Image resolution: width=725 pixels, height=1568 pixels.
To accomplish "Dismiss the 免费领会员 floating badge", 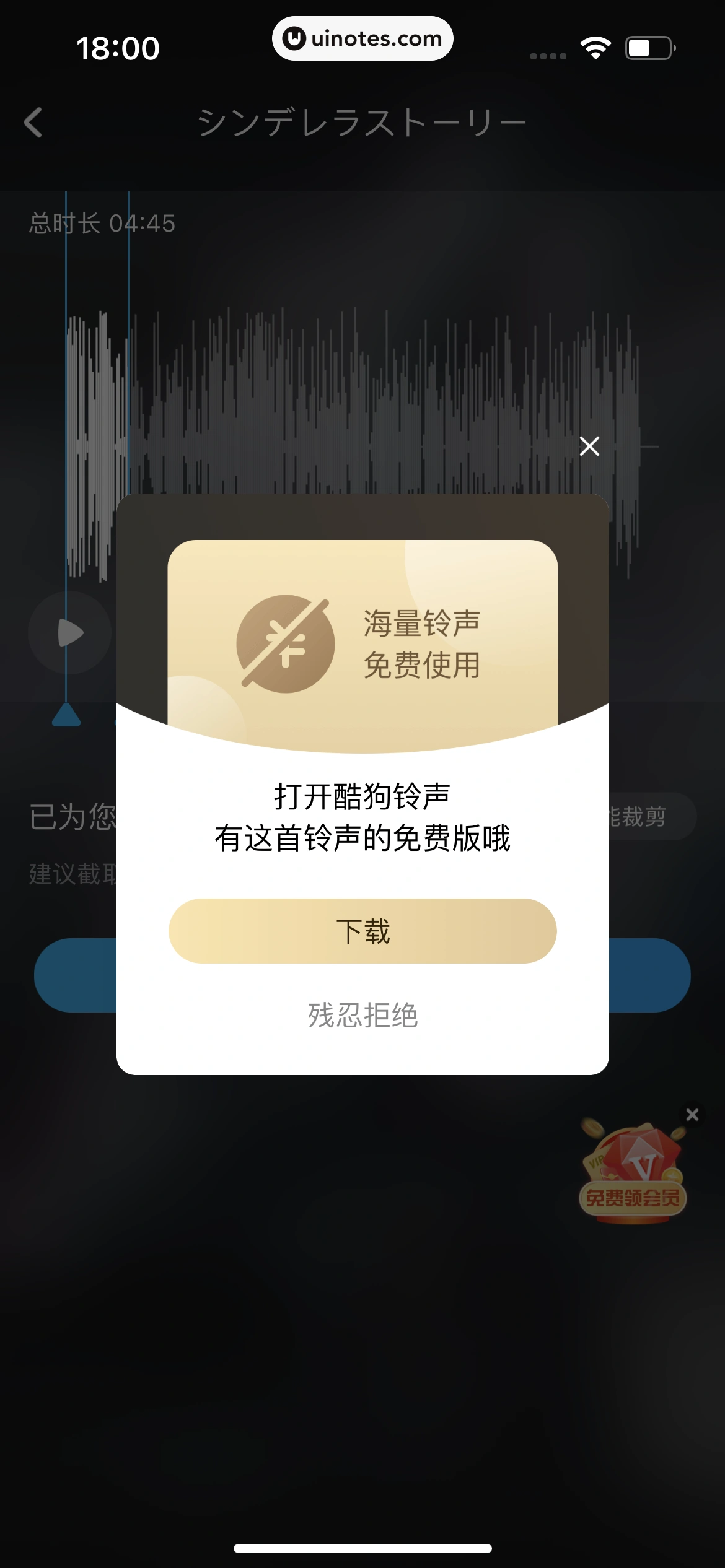I will (x=692, y=1115).
